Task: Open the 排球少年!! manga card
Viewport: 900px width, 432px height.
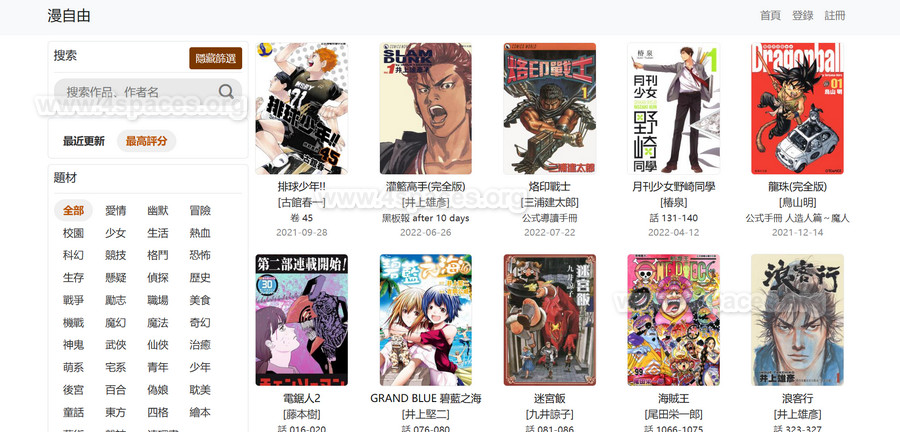Action: point(302,110)
